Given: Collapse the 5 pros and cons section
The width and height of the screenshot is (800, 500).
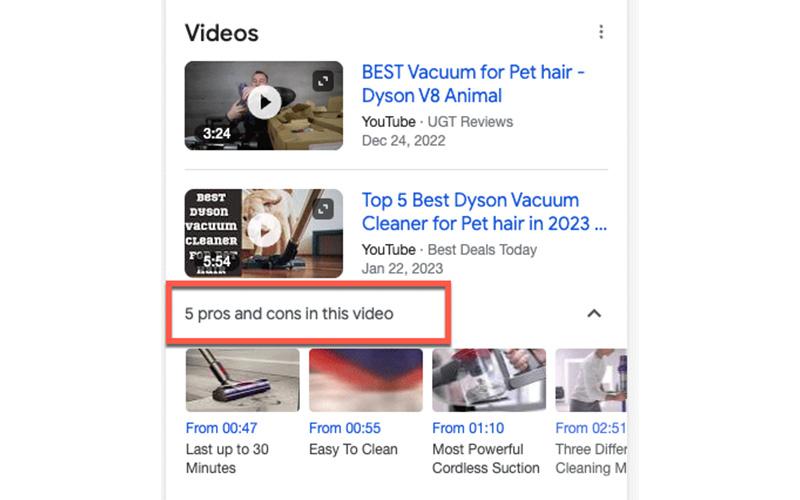Looking at the screenshot, I should tap(593, 313).
